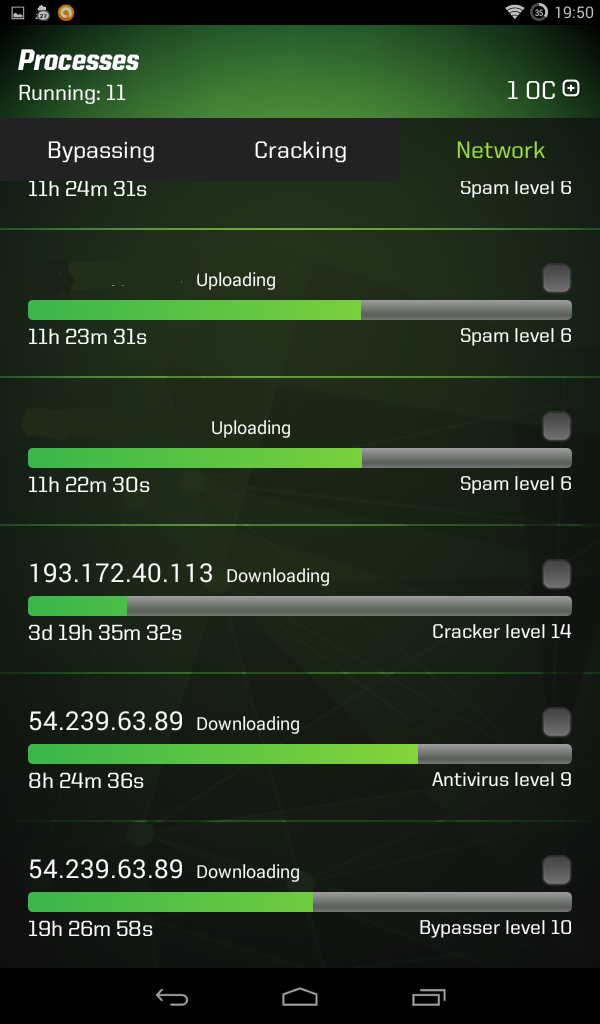Switch to the Bypassing tab
The height and width of the screenshot is (1024, 600).
pyautogui.click(x=101, y=150)
